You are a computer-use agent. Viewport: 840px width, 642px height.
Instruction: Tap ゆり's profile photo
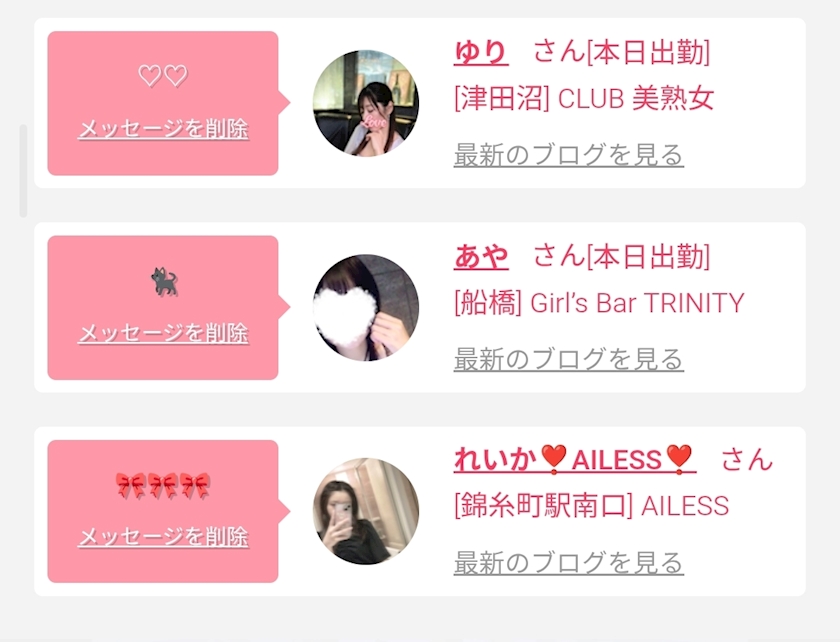tap(365, 103)
